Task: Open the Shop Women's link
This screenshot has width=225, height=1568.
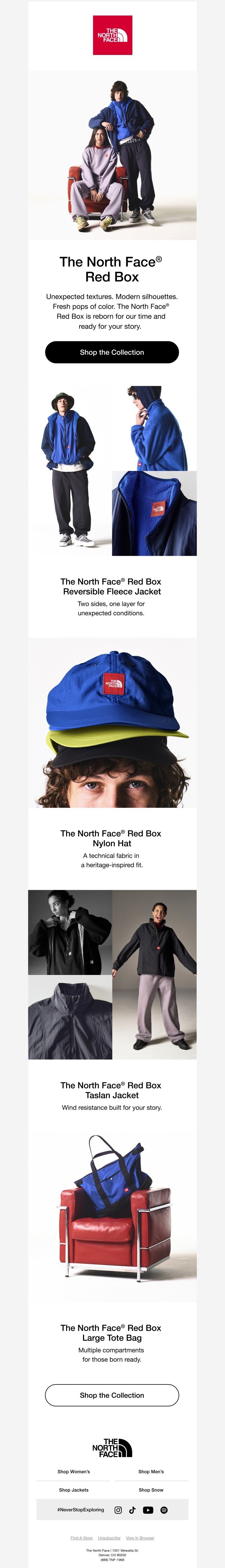Action: (x=74, y=1471)
